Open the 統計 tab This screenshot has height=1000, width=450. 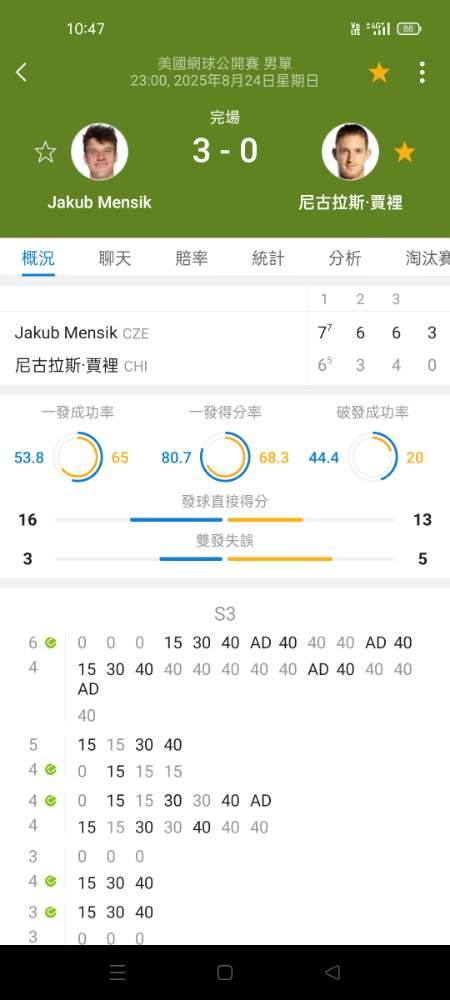(x=268, y=258)
